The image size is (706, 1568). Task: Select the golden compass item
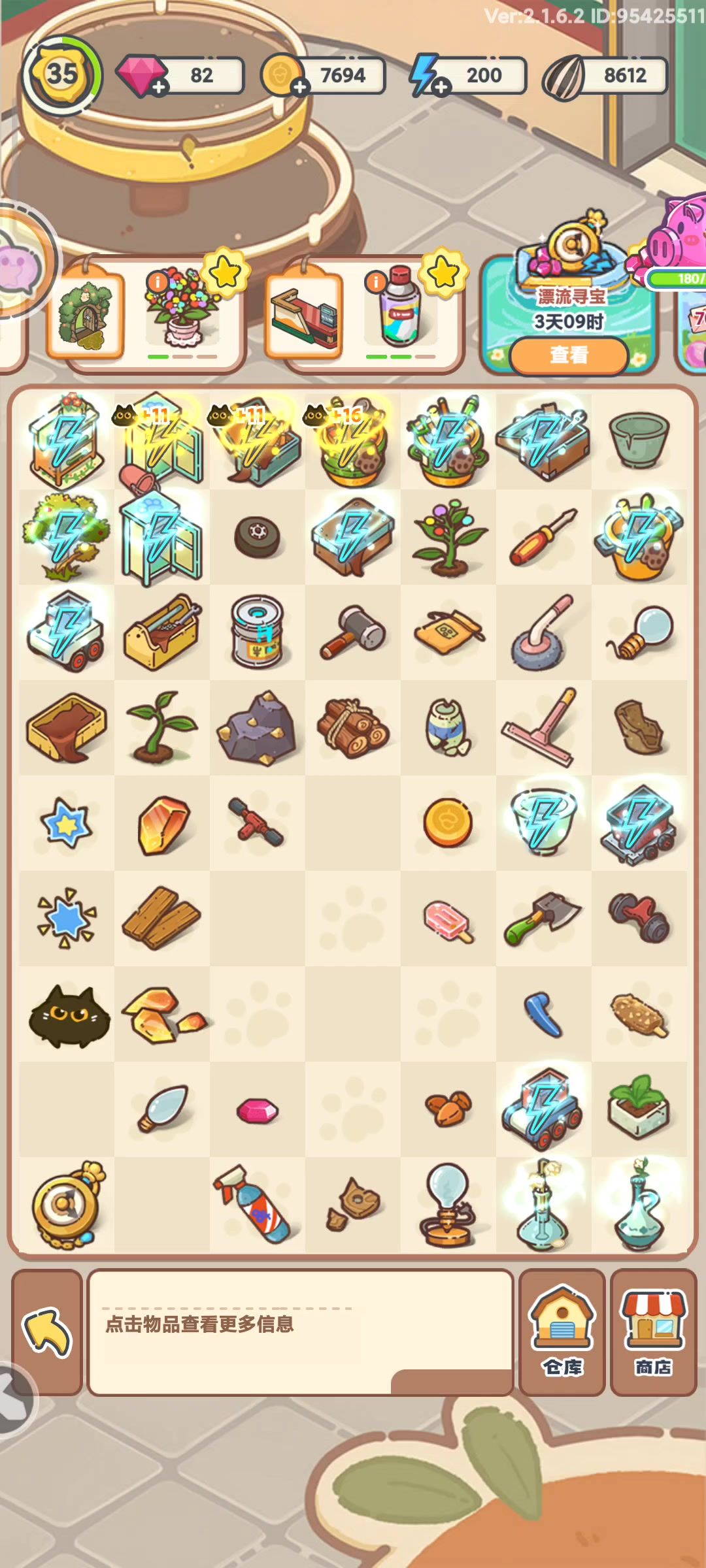click(x=67, y=1205)
